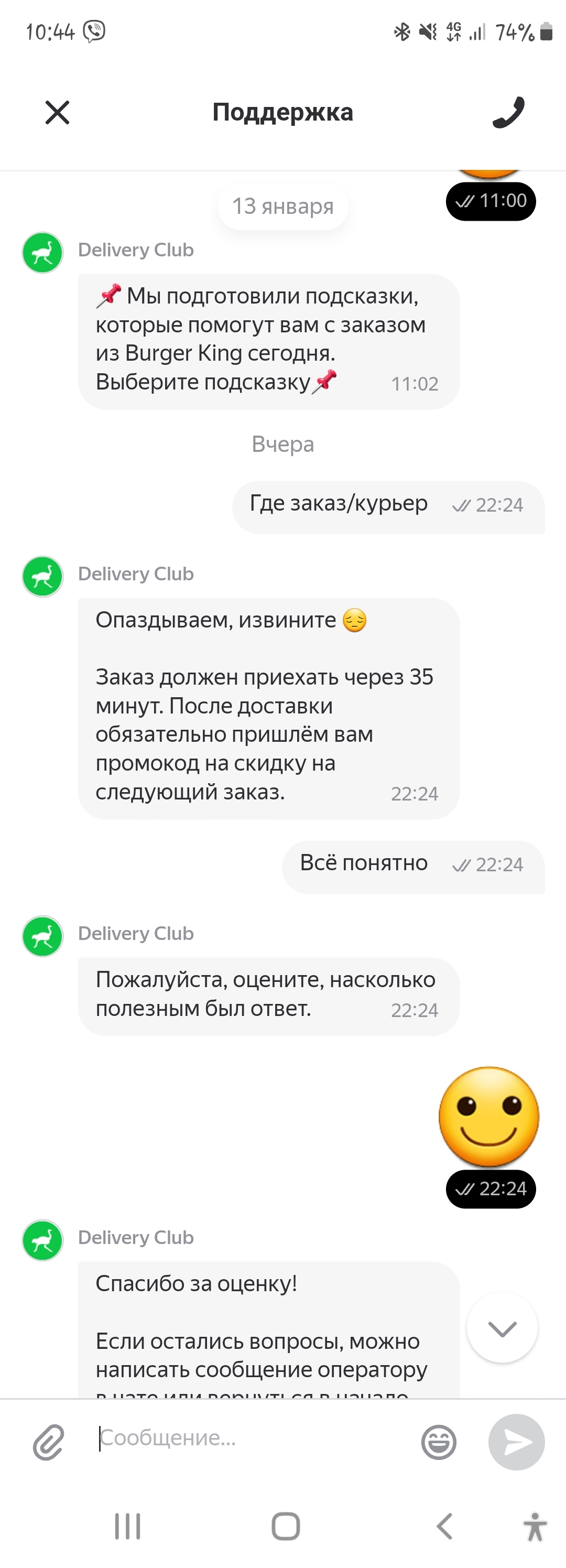Attach a file with the paperclip
The height and width of the screenshot is (1568, 566).
click(x=49, y=1442)
